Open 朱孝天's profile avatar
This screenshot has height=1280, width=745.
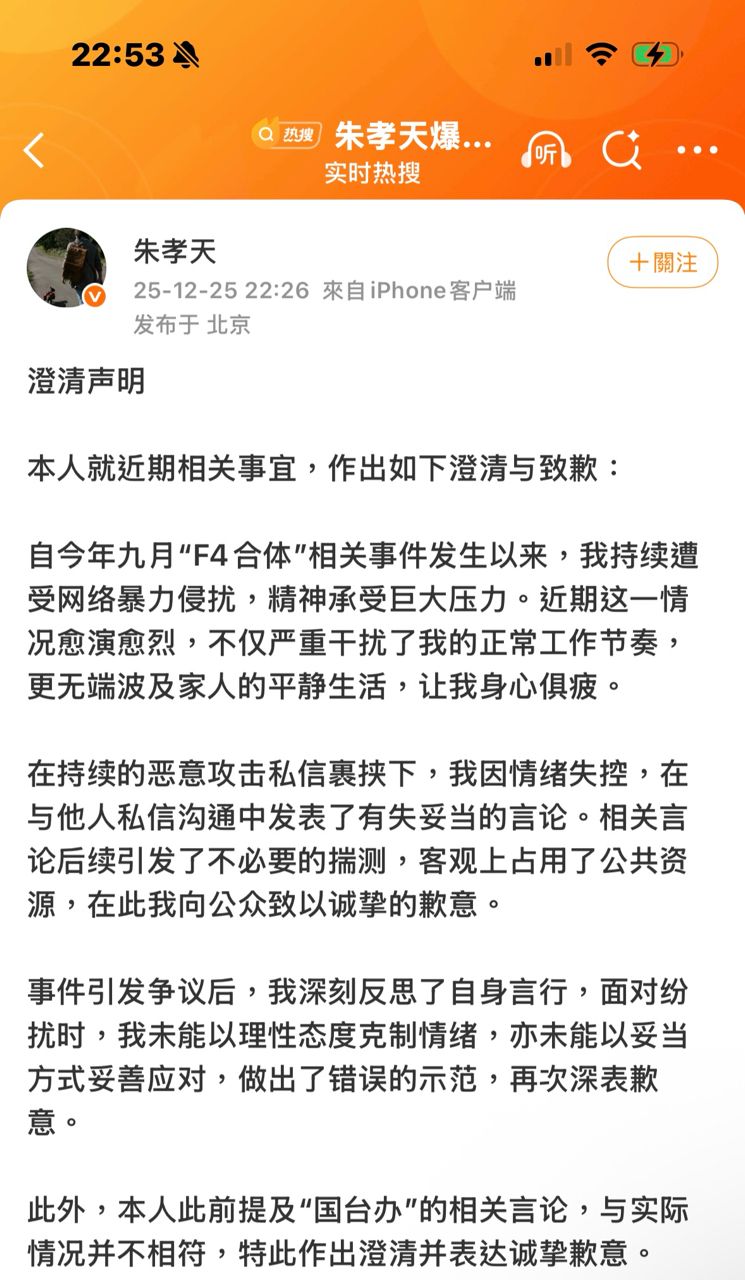66,267
